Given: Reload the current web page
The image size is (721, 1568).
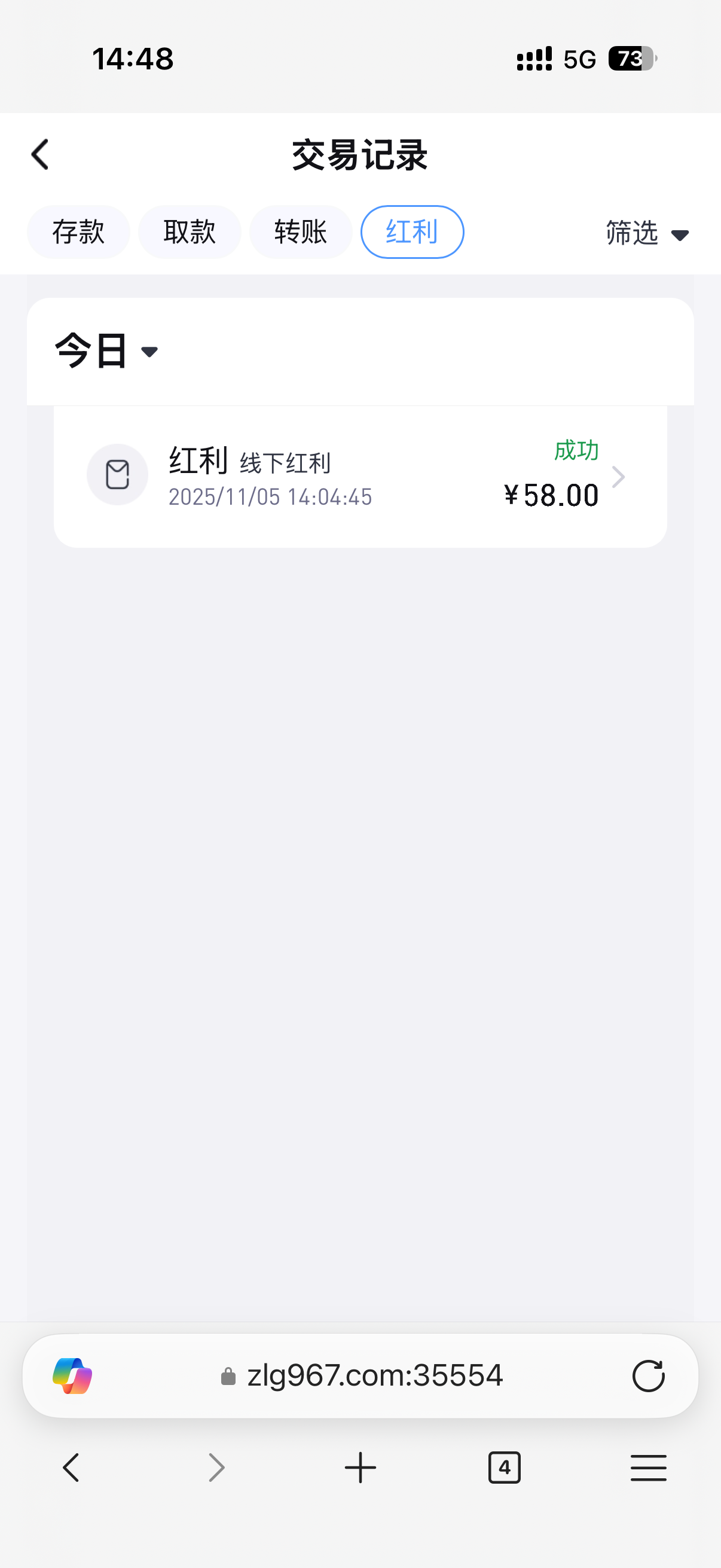Looking at the screenshot, I should pos(648,1375).
